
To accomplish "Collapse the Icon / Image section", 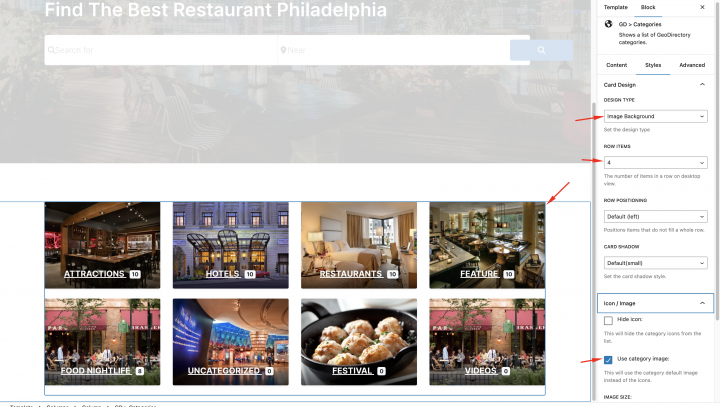I will 702,302.
